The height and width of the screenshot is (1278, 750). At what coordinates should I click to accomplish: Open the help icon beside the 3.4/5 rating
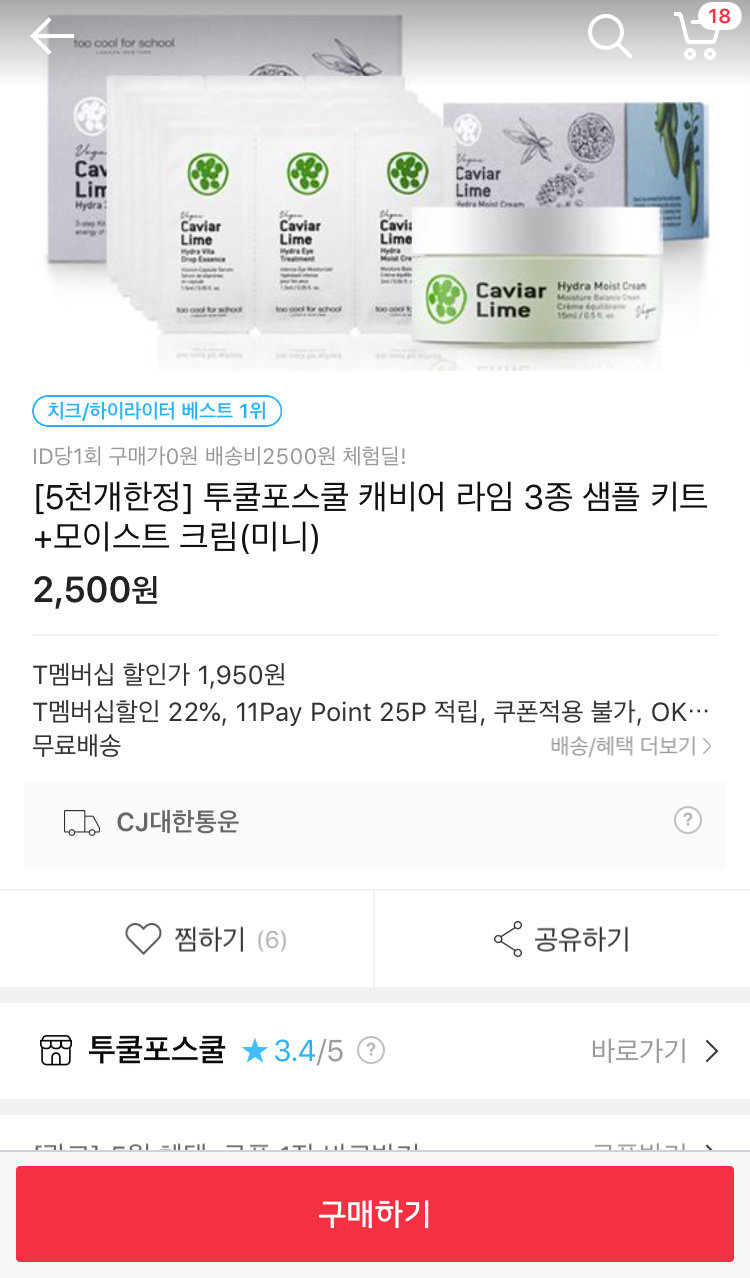371,1051
